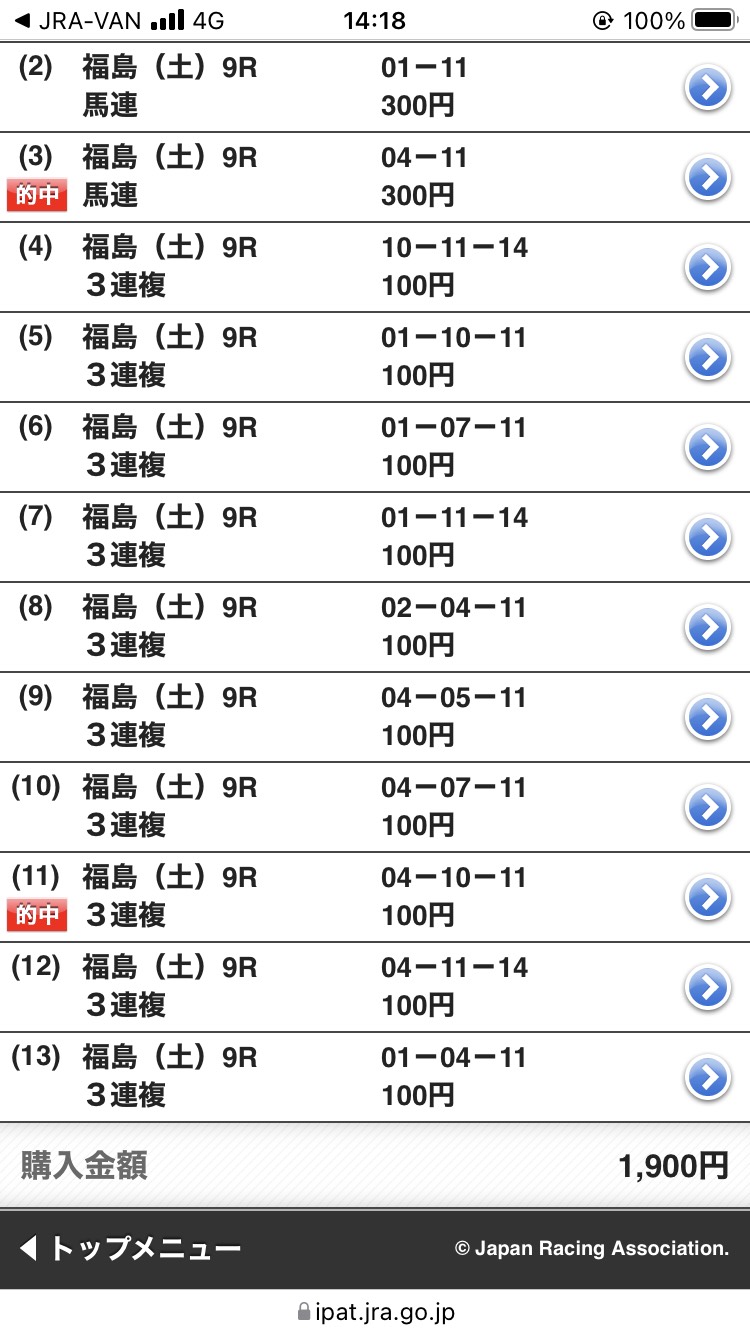Show details of bet (13) 01-04-11
The width and height of the screenshot is (750, 1334).
tap(708, 1078)
